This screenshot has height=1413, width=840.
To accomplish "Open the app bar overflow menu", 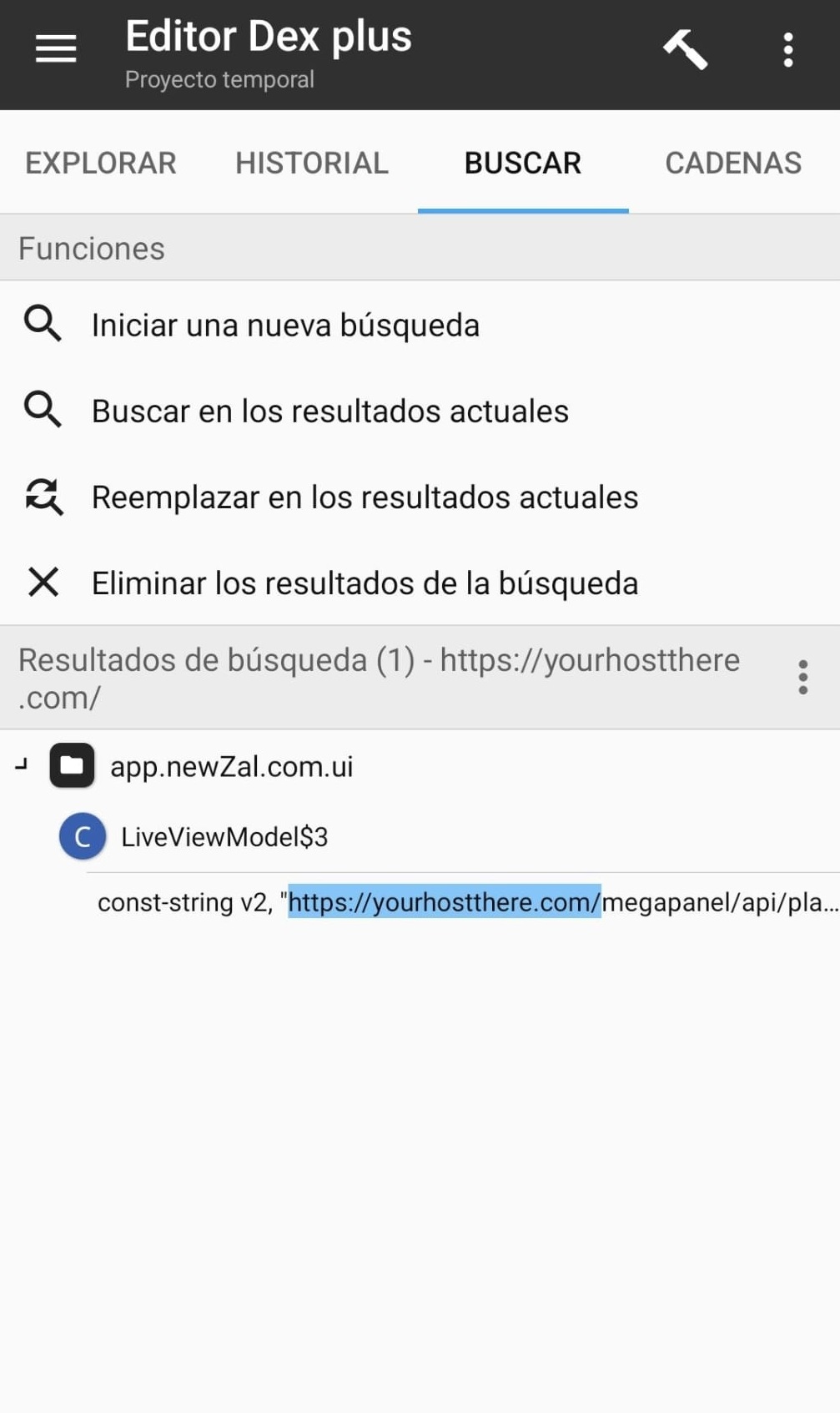I will [x=788, y=50].
